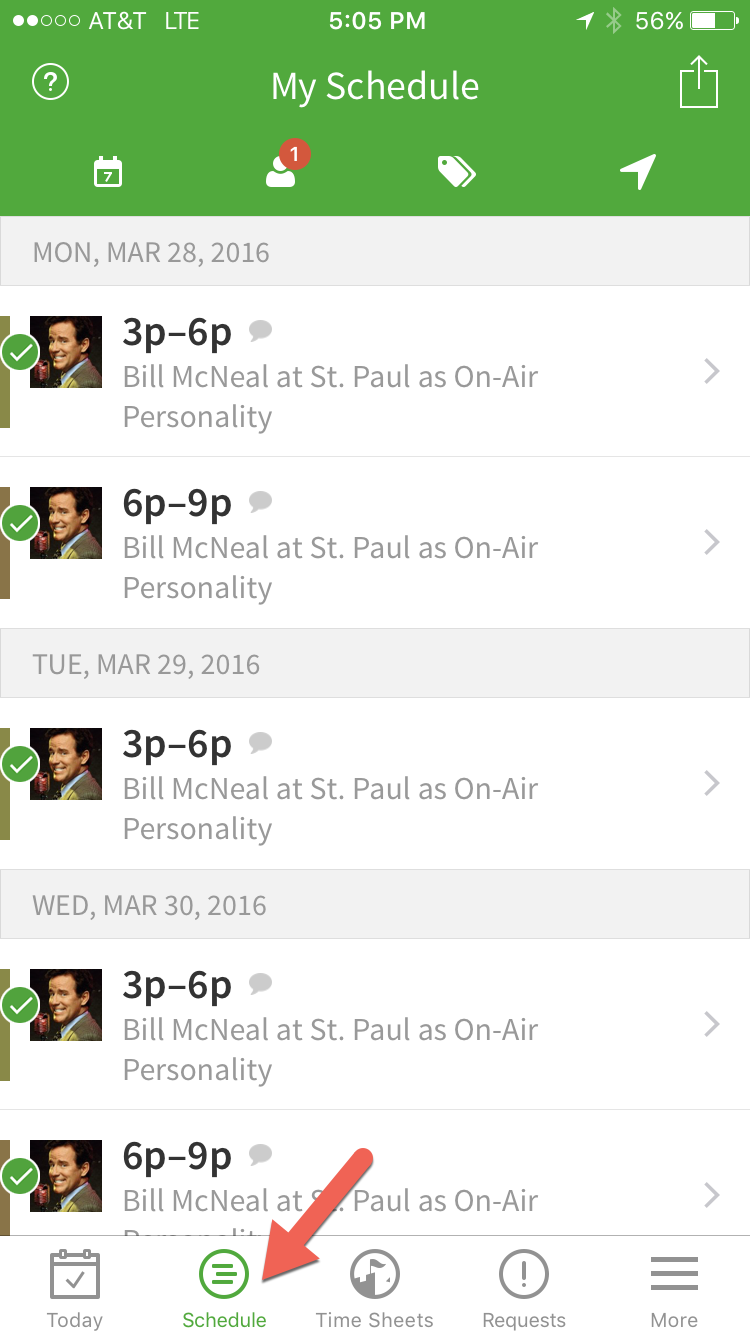Open Tuesday Mar 29 3p–6p shift
Screen dimensions: 750x1334
[375, 784]
